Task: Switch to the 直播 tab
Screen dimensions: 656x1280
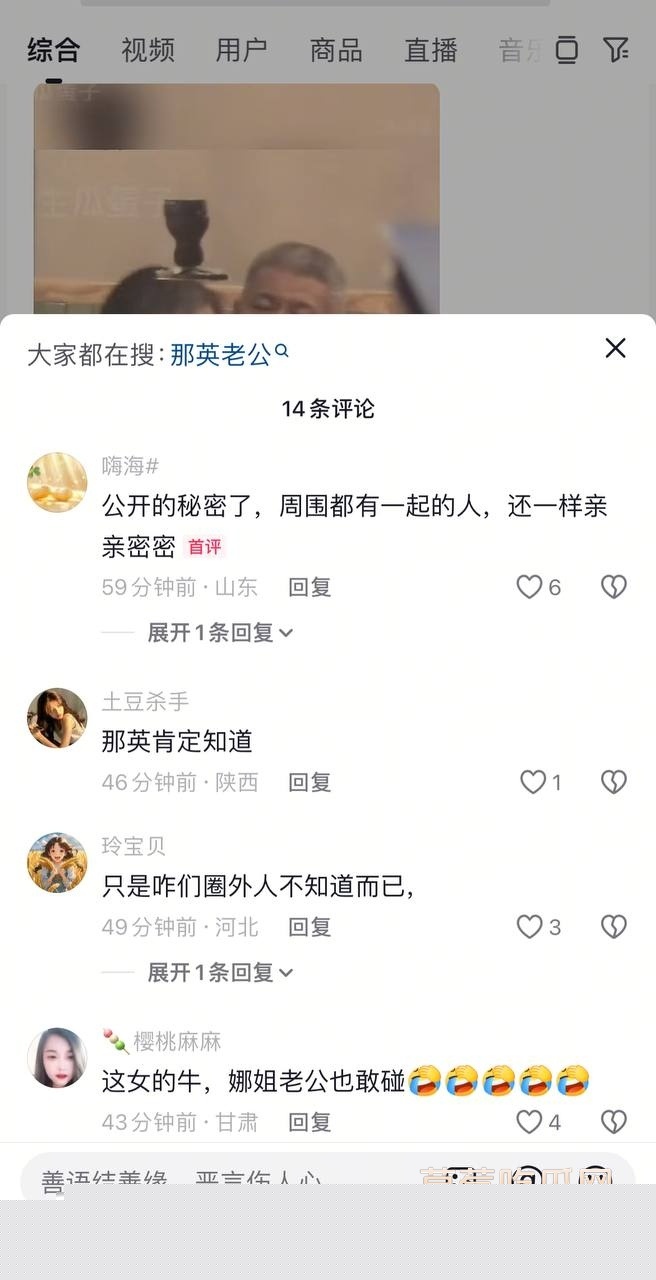Action: 430,50
